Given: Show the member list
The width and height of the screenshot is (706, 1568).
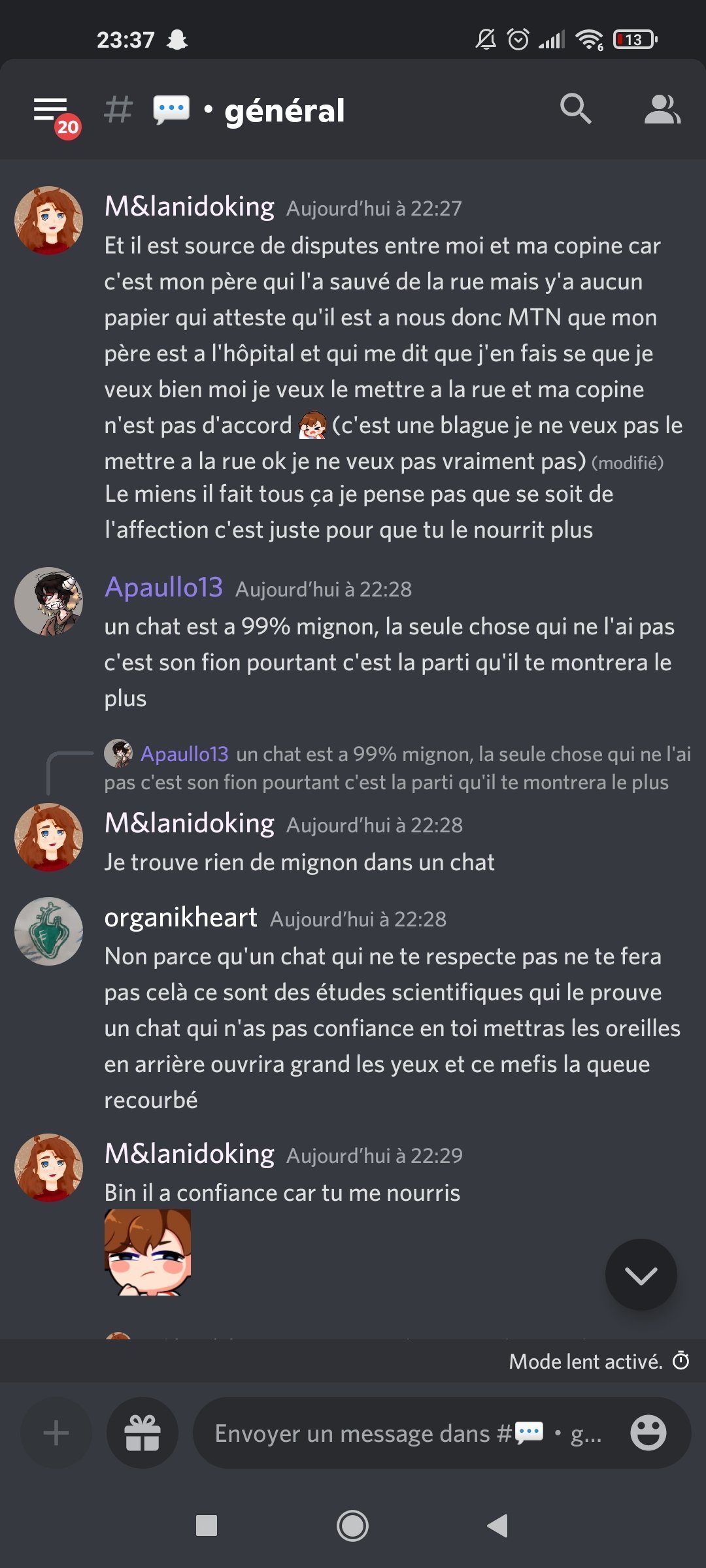Looking at the screenshot, I should click(662, 109).
